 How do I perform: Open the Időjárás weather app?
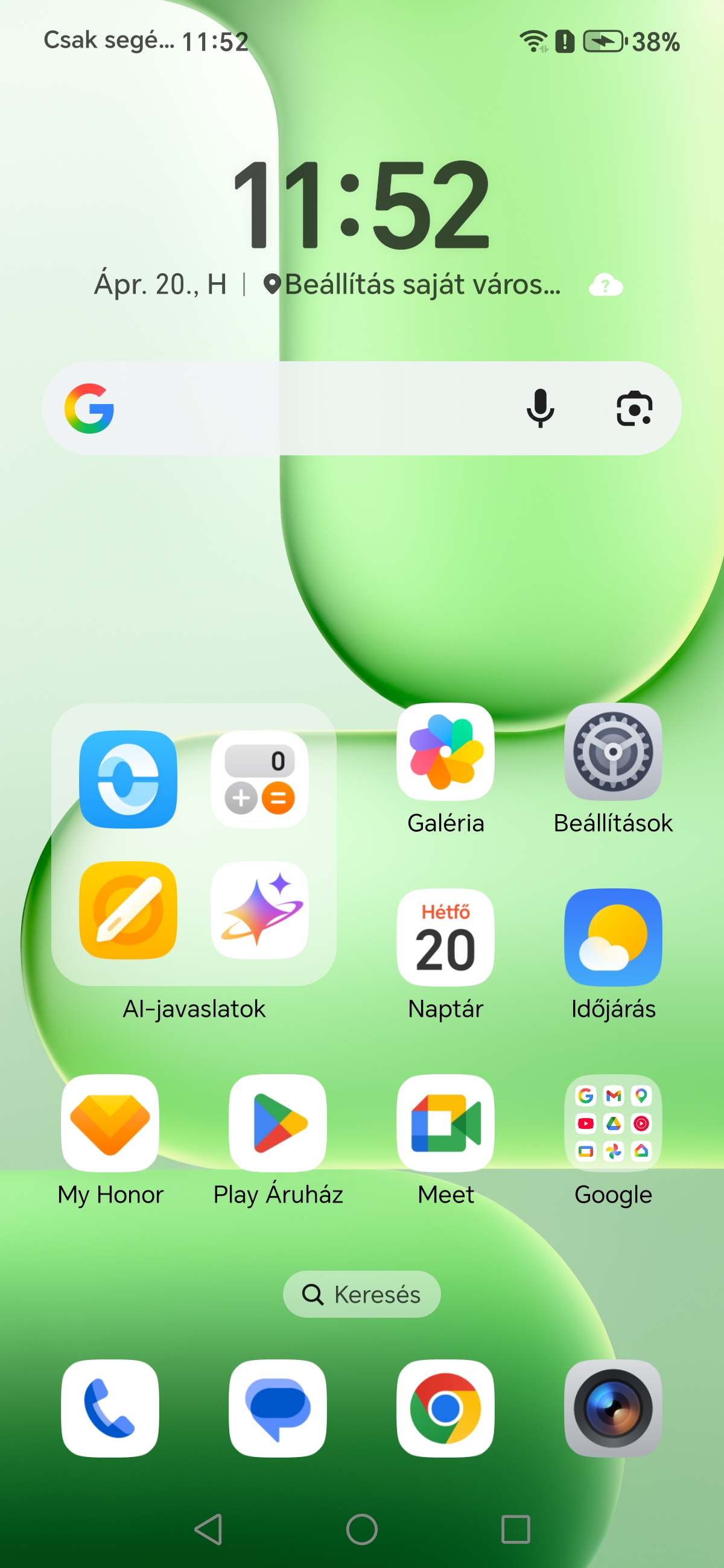point(612,937)
